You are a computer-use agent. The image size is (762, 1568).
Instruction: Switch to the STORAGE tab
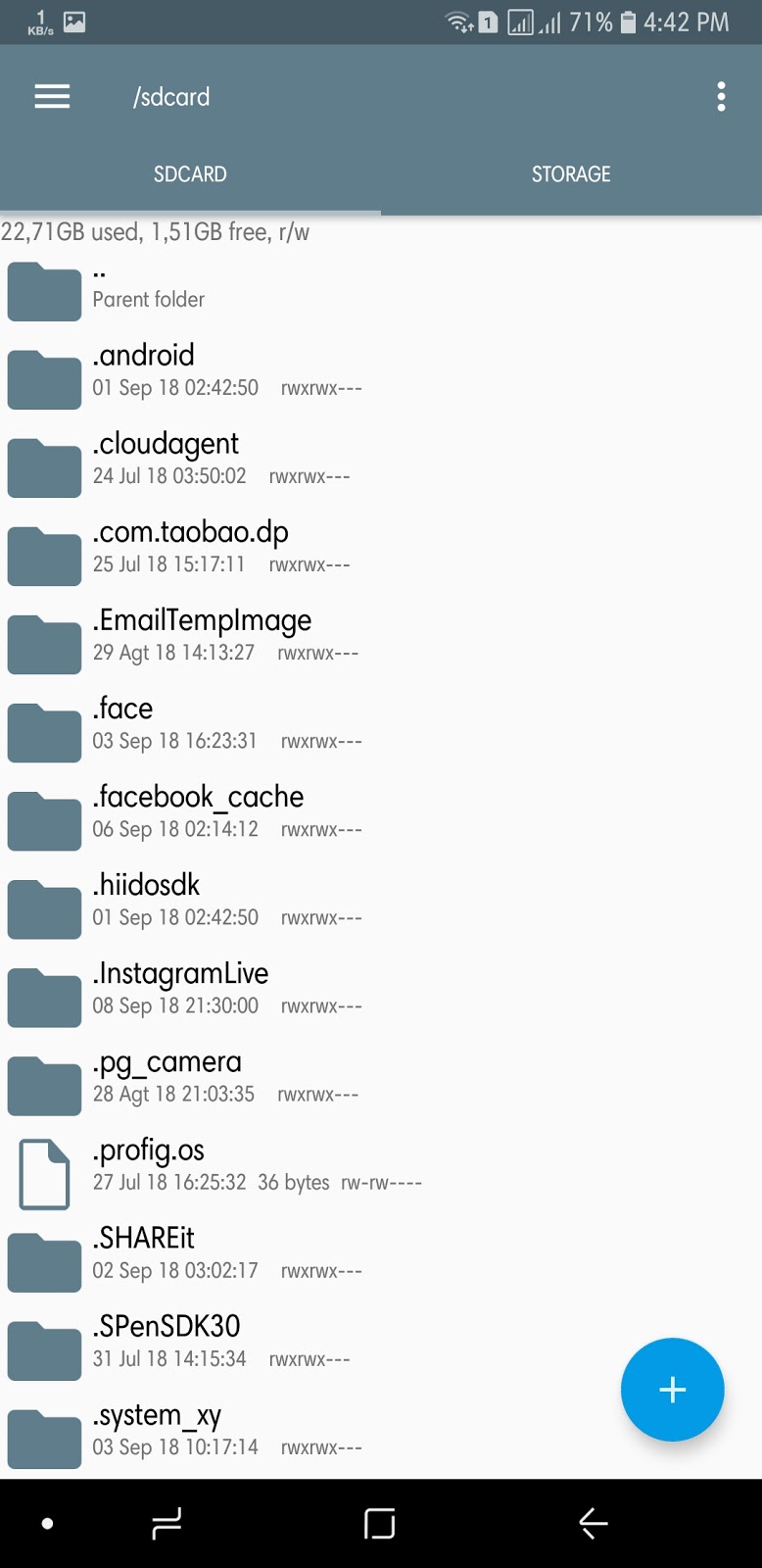pos(571,174)
